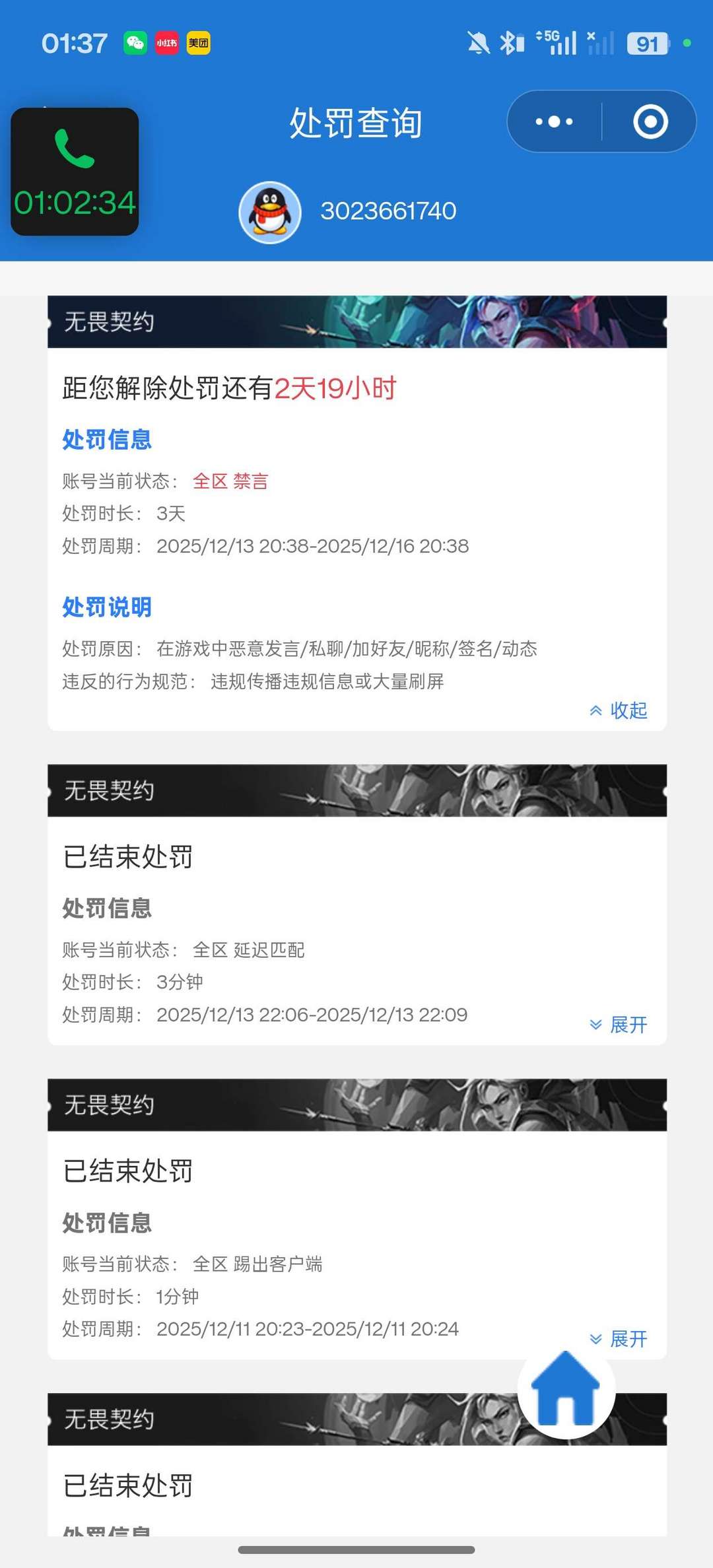Collapse the 禁言 penalty details with 收起
This screenshot has width=713, height=1568.
[x=619, y=710]
